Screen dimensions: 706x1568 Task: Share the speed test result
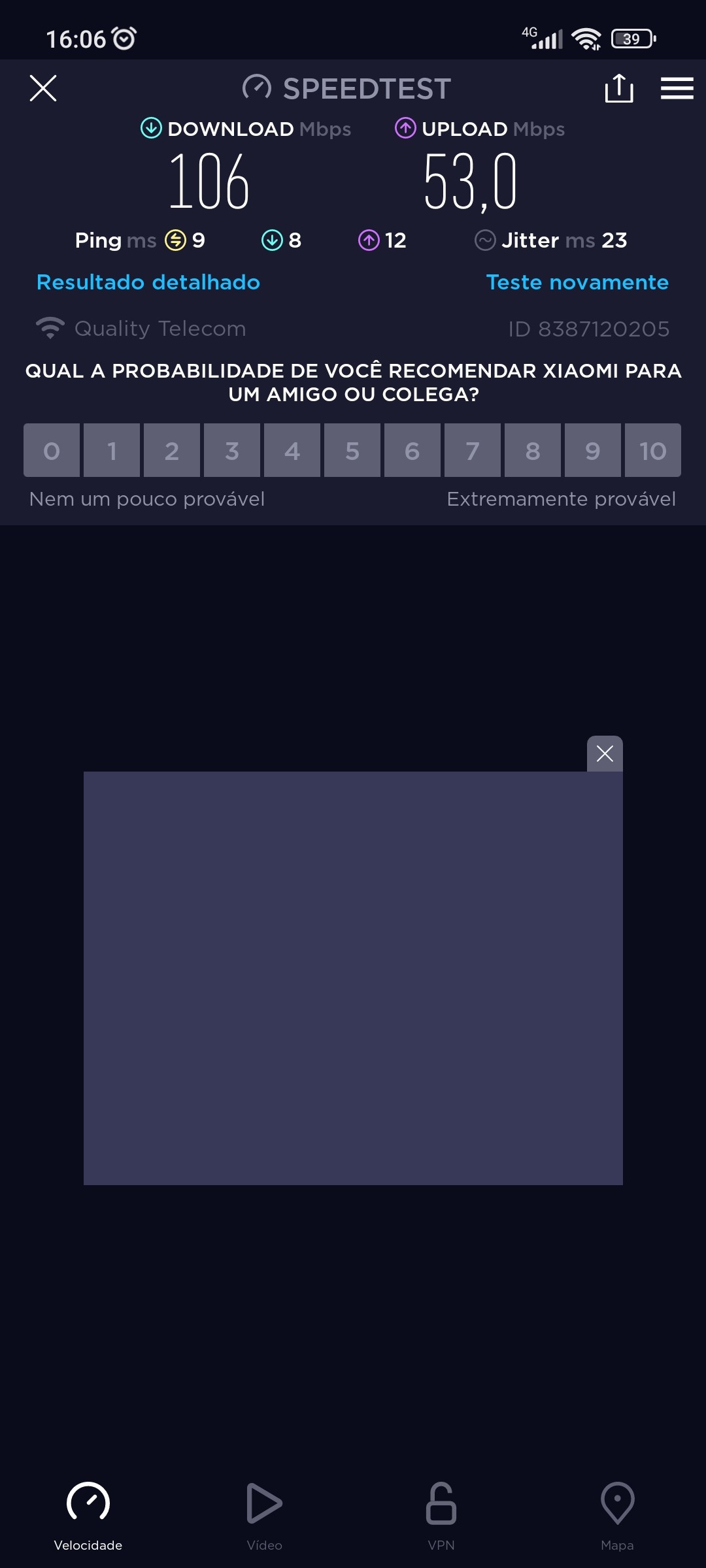(x=618, y=88)
